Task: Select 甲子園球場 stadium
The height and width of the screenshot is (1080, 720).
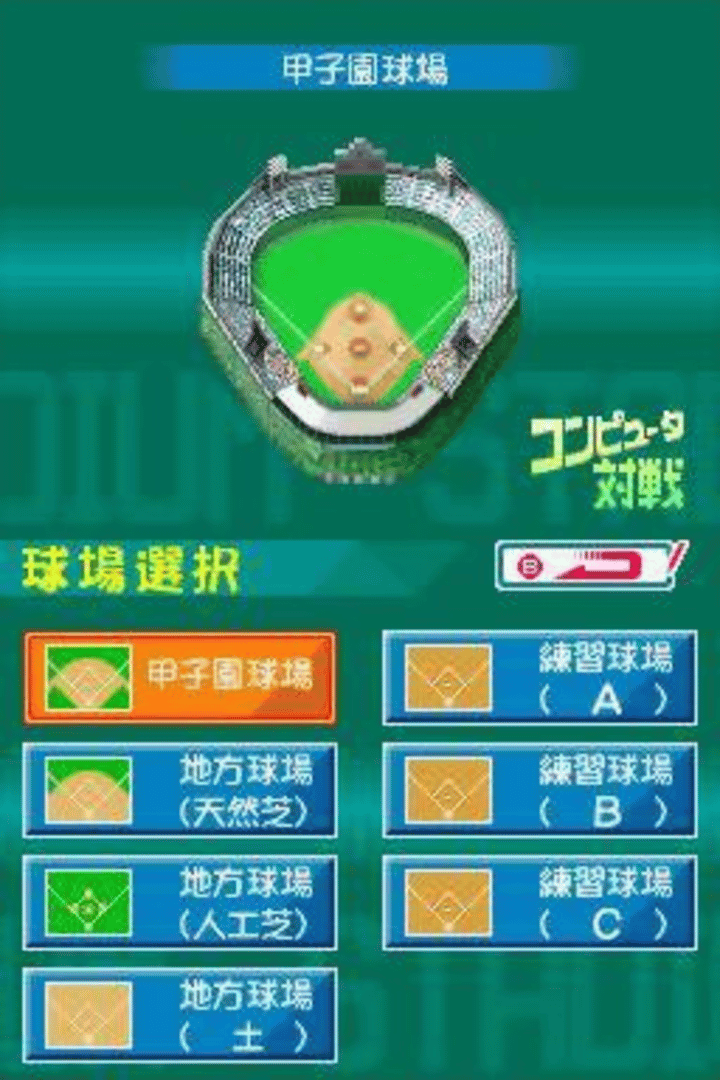Action: 180,677
